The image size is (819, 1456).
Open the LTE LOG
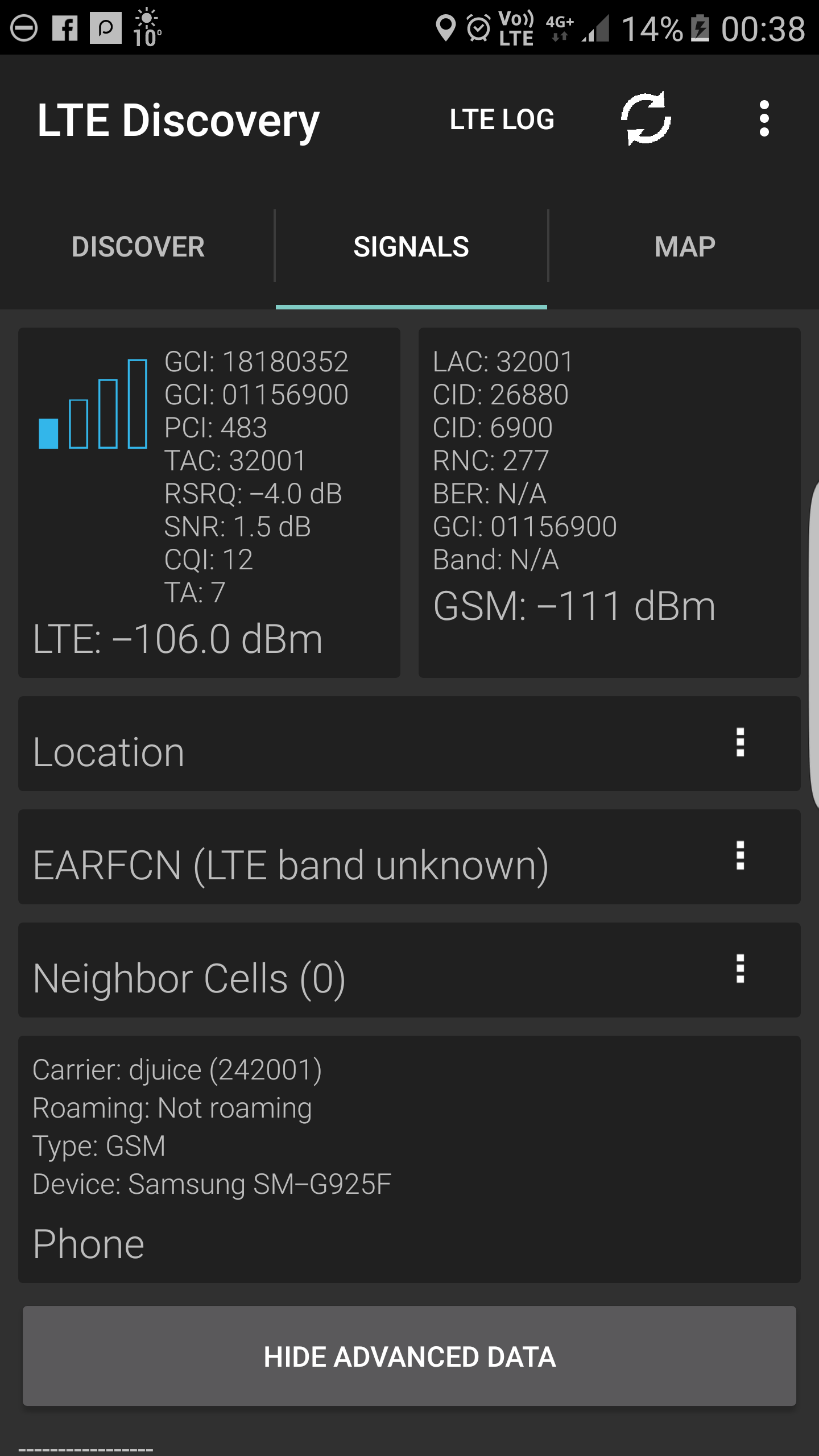pyautogui.click(x=502, y=119)
